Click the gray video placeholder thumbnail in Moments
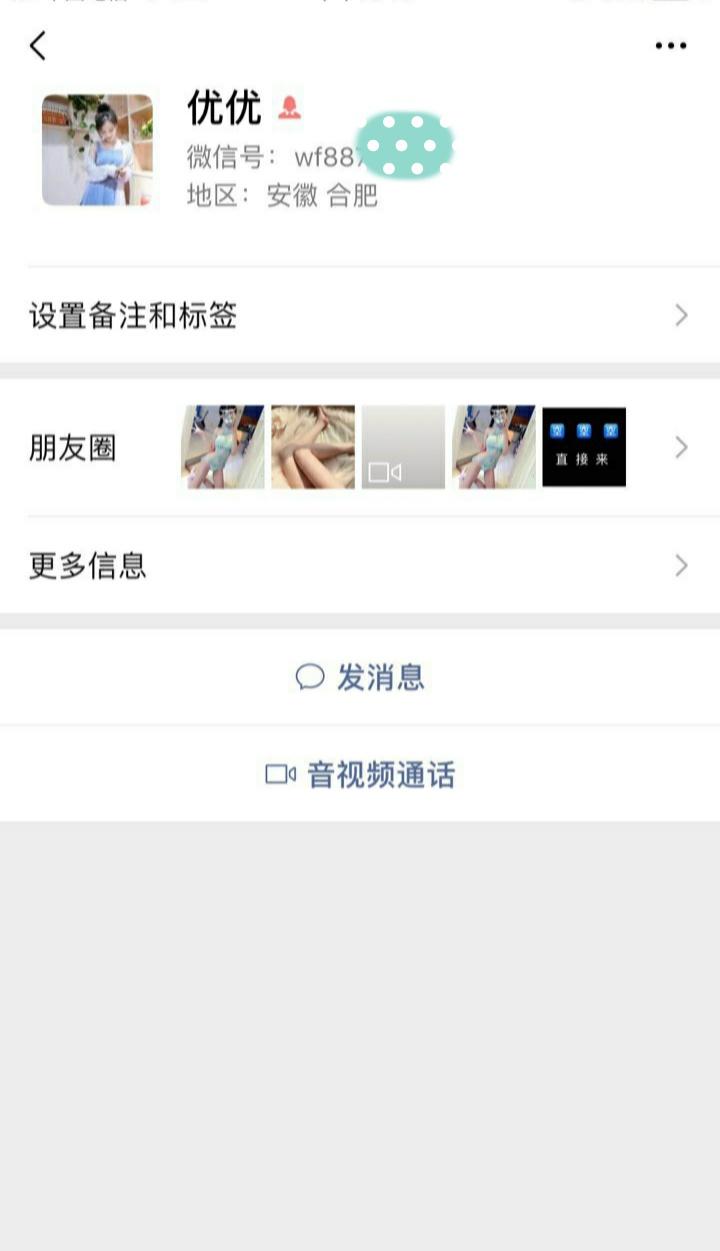Screen dimensions: 720x1251 click(x=403, y=447)
